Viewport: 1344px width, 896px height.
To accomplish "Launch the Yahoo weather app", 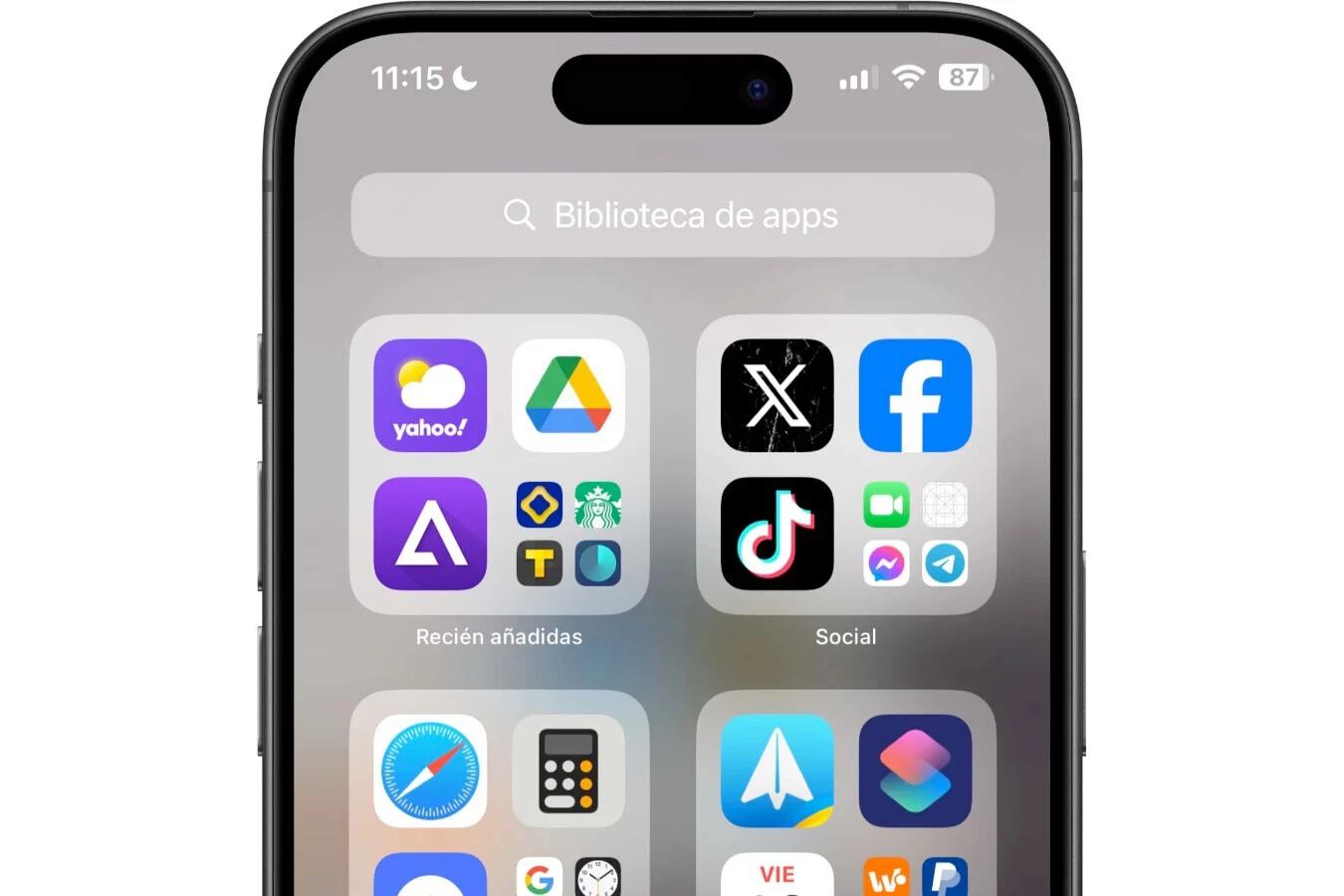I will tap(430, 395).
